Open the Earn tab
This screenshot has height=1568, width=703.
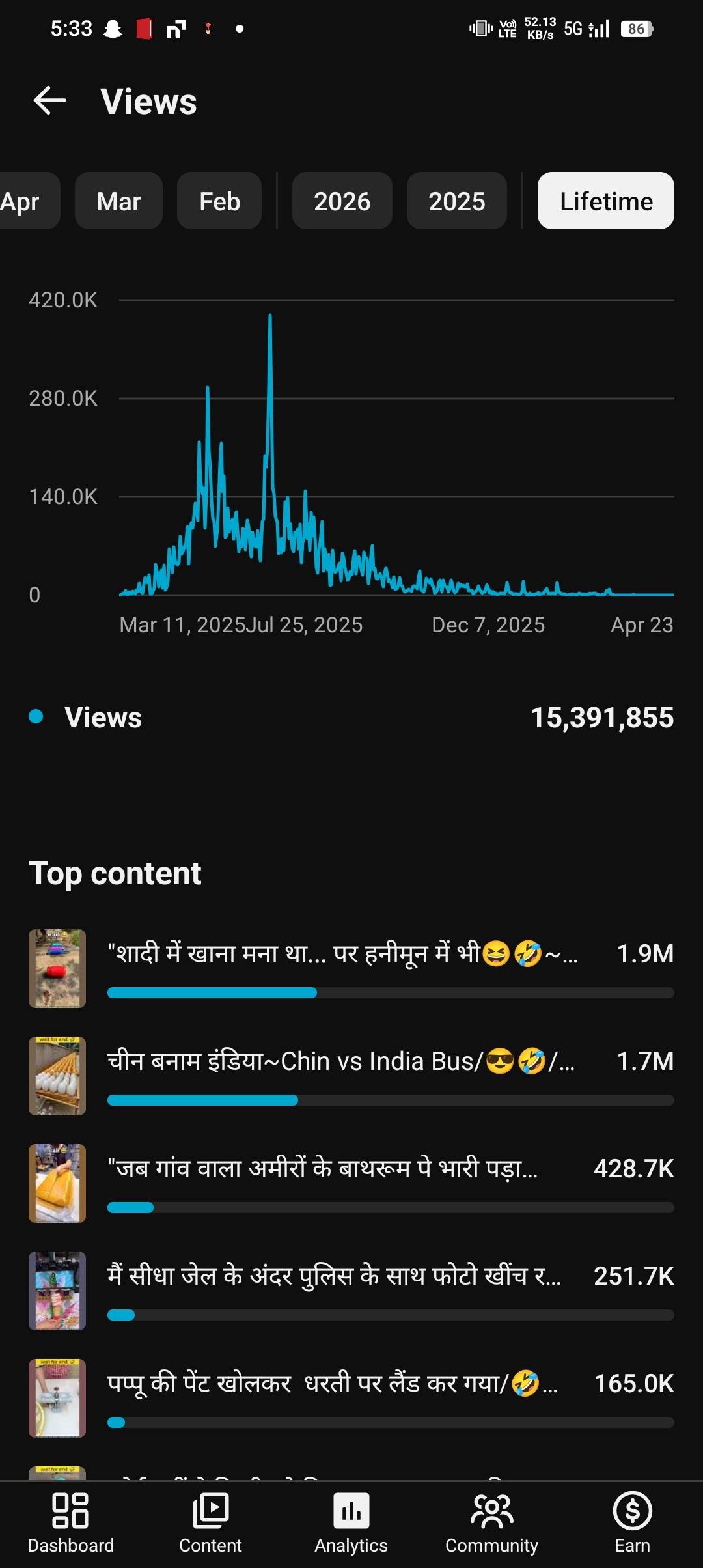pyautogui.click(x=632, y=1524)
